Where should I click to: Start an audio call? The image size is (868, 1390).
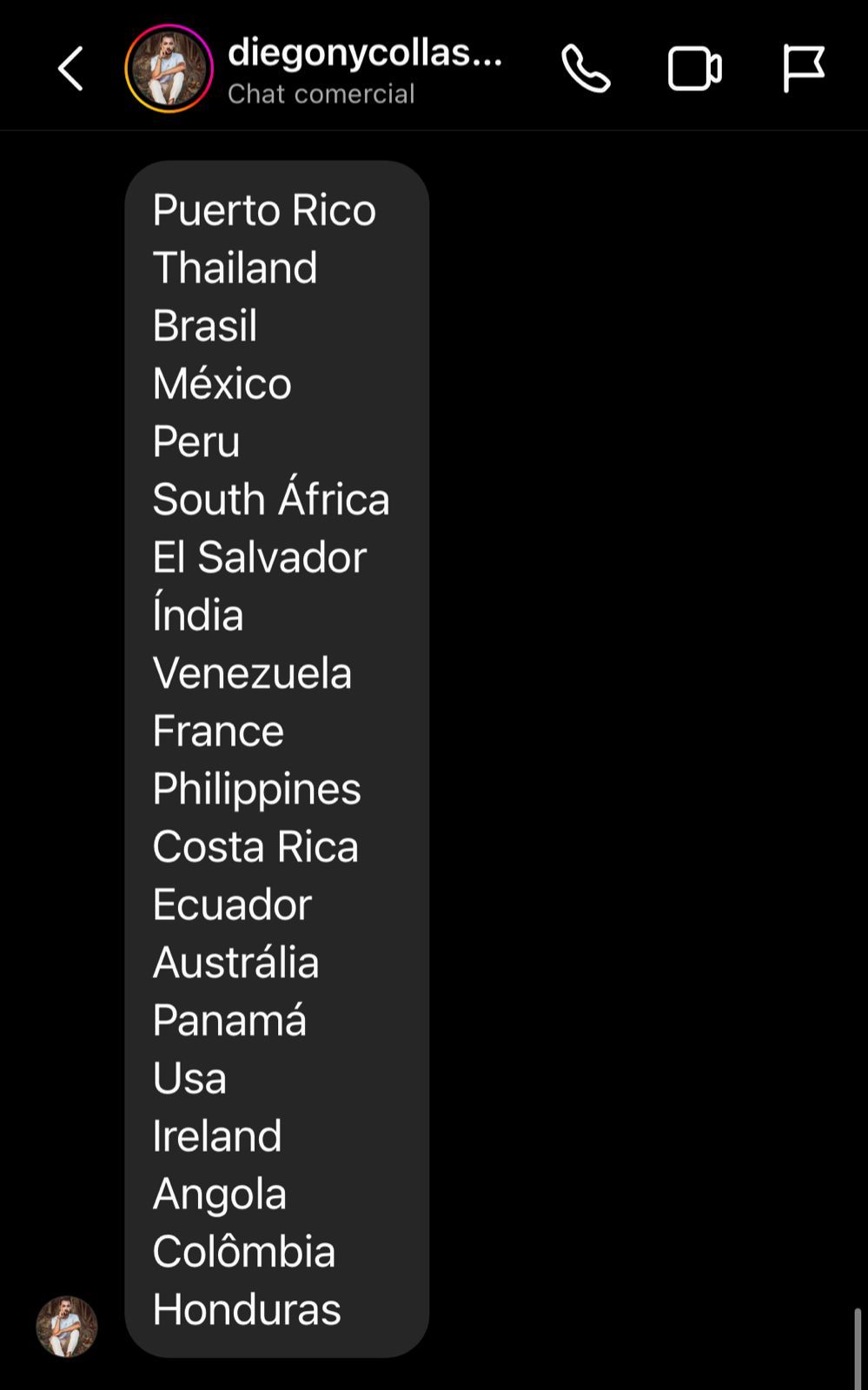coord(586,69)
